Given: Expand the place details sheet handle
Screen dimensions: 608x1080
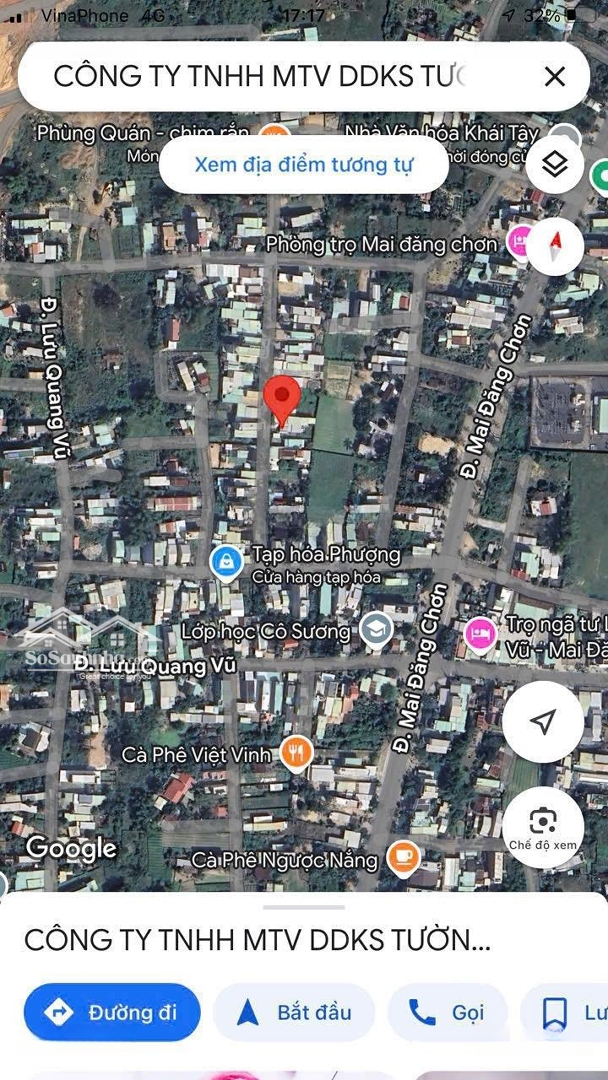Looking at the screenshot, I should tap(304, 906).
